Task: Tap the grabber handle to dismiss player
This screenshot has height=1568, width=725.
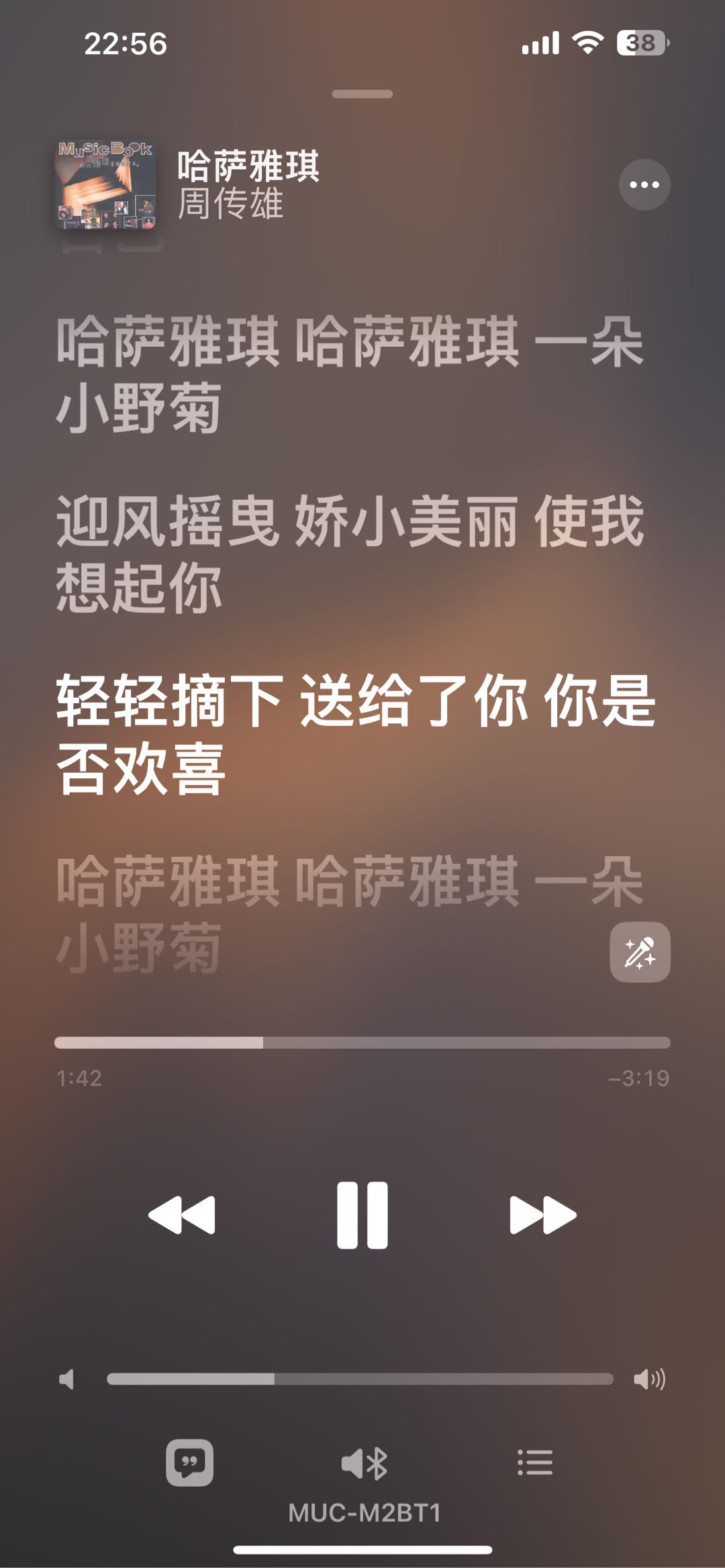Action: 362,95
